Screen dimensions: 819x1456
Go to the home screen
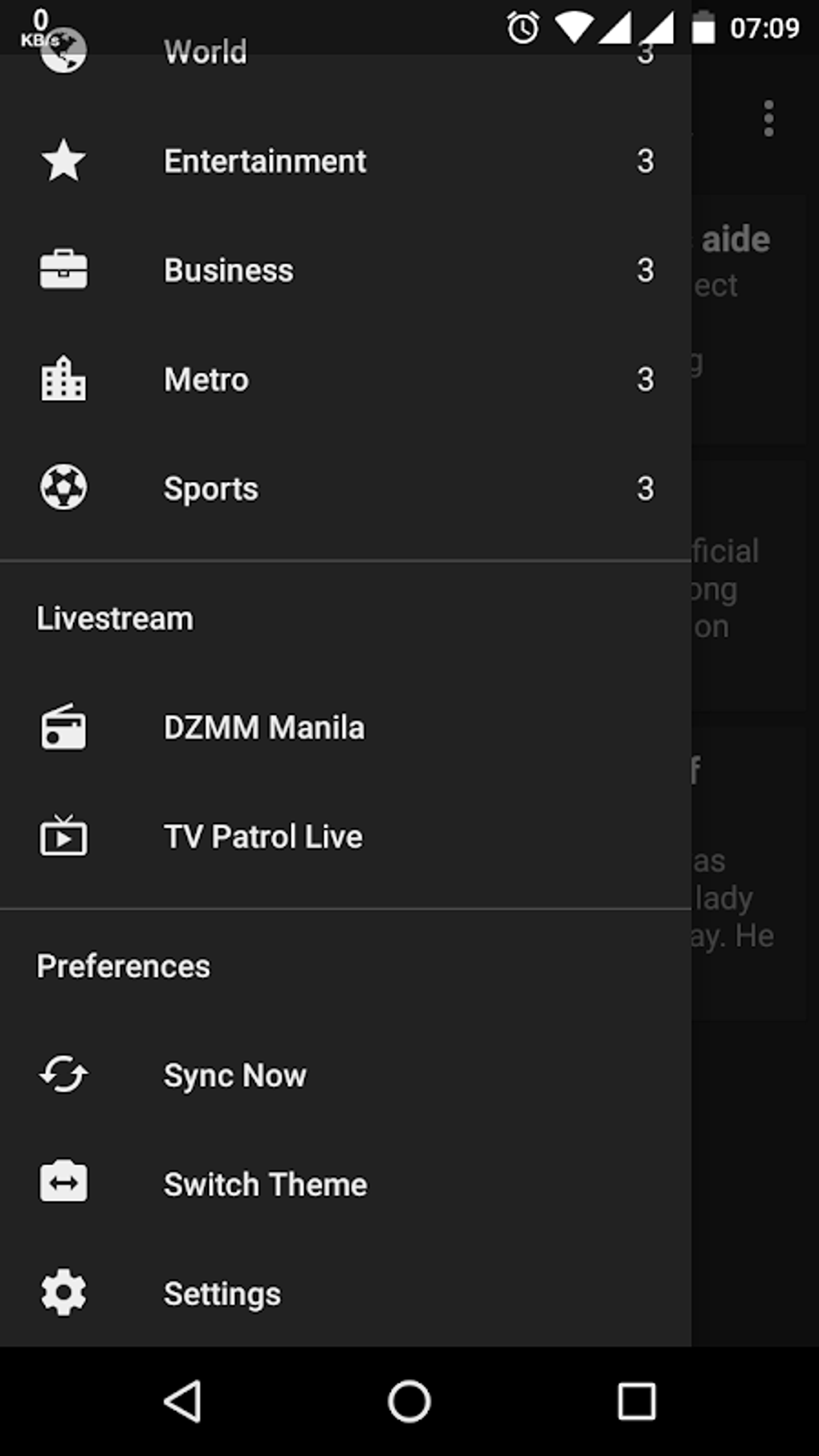(x=409, y=1402)
